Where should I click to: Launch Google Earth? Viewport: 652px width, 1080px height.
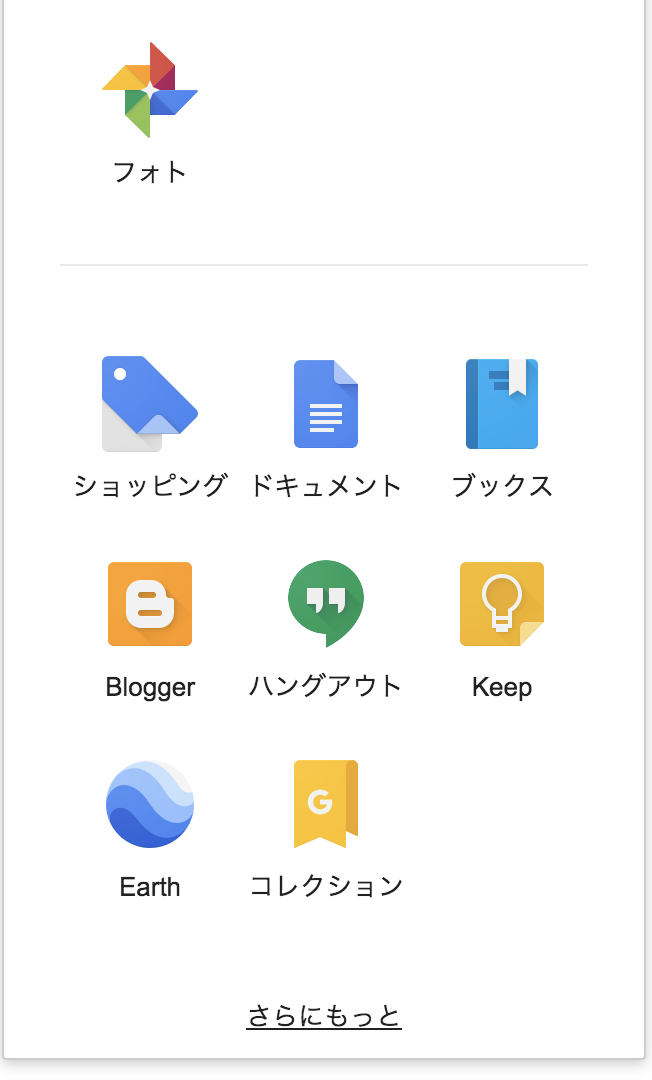(x=150, y=804)
